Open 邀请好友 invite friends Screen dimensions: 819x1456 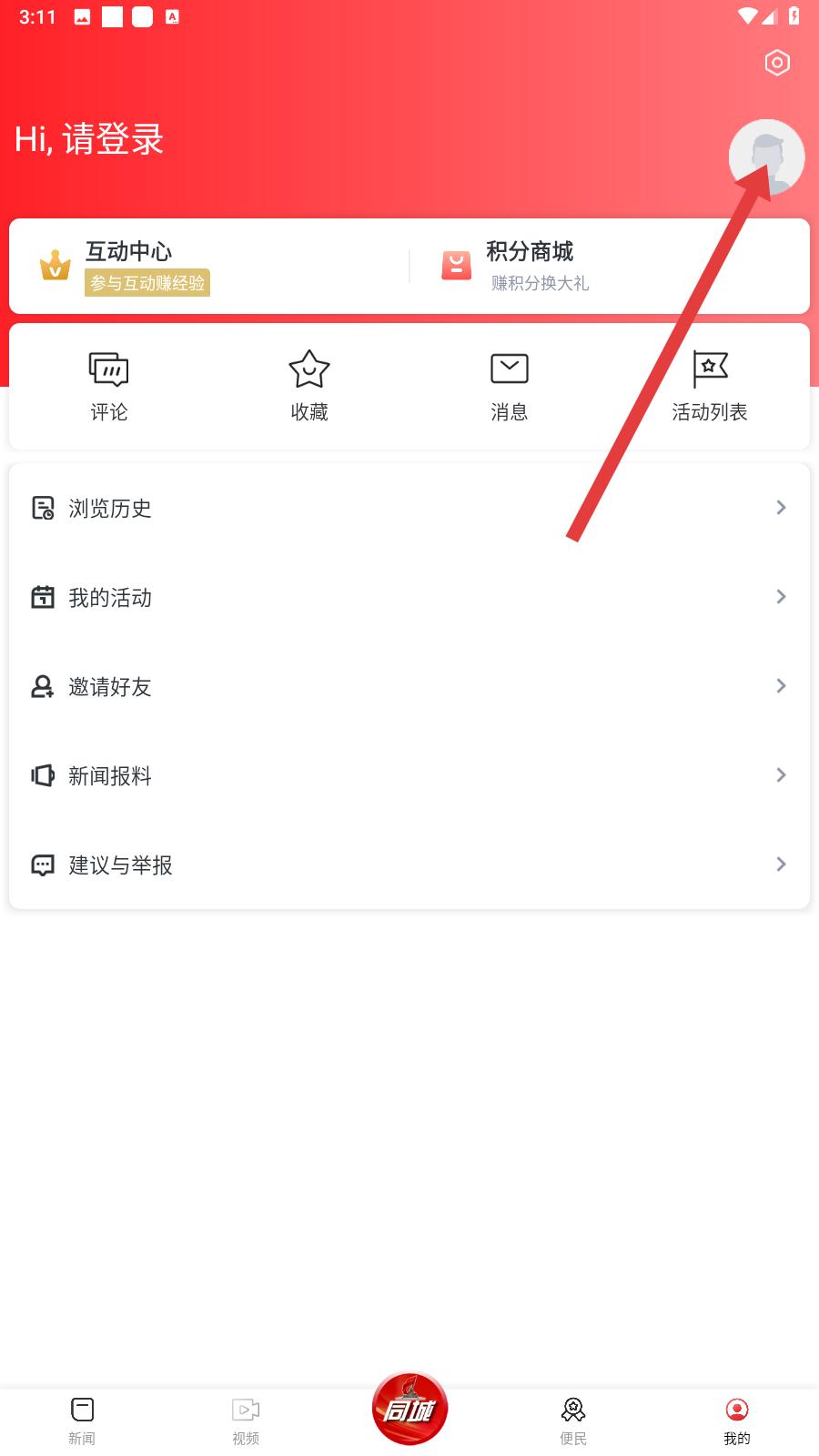409,686
